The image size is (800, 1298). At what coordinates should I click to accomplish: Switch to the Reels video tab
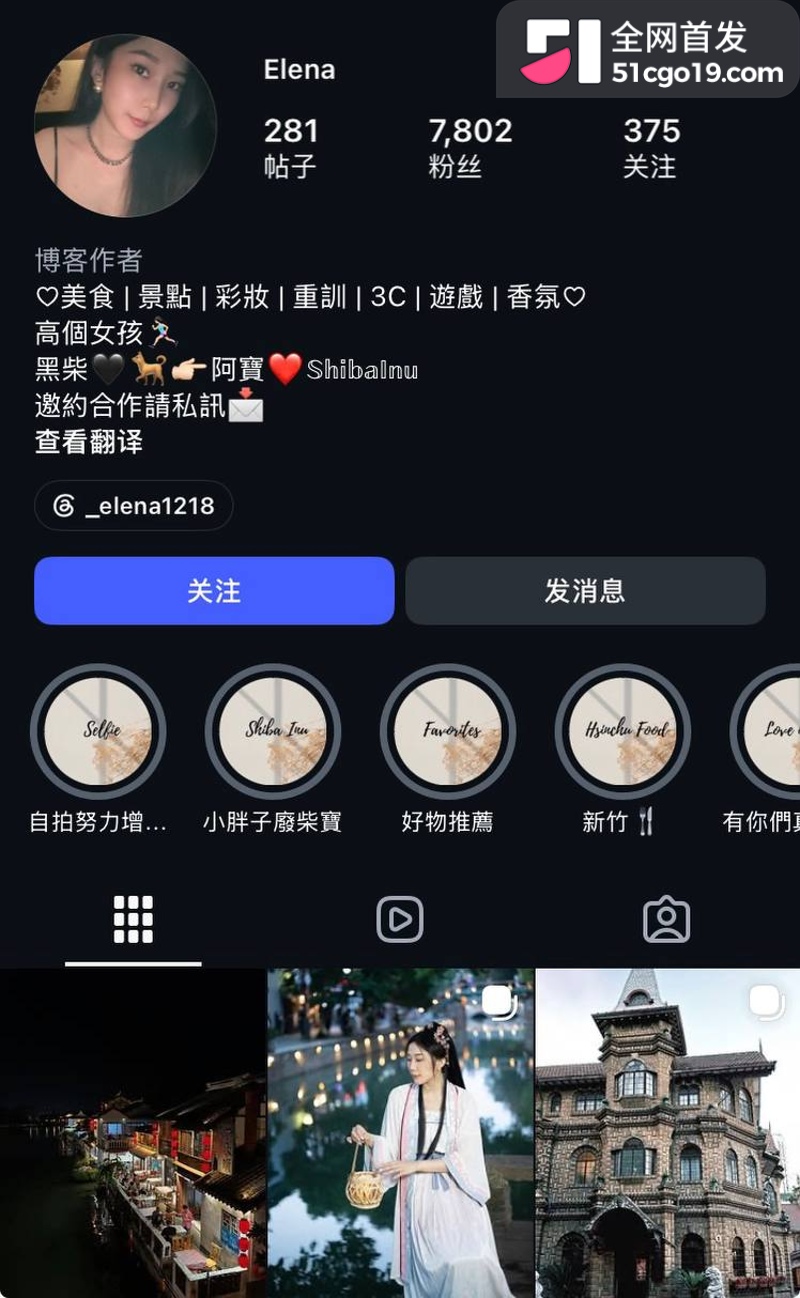click(x=400, y=919)
